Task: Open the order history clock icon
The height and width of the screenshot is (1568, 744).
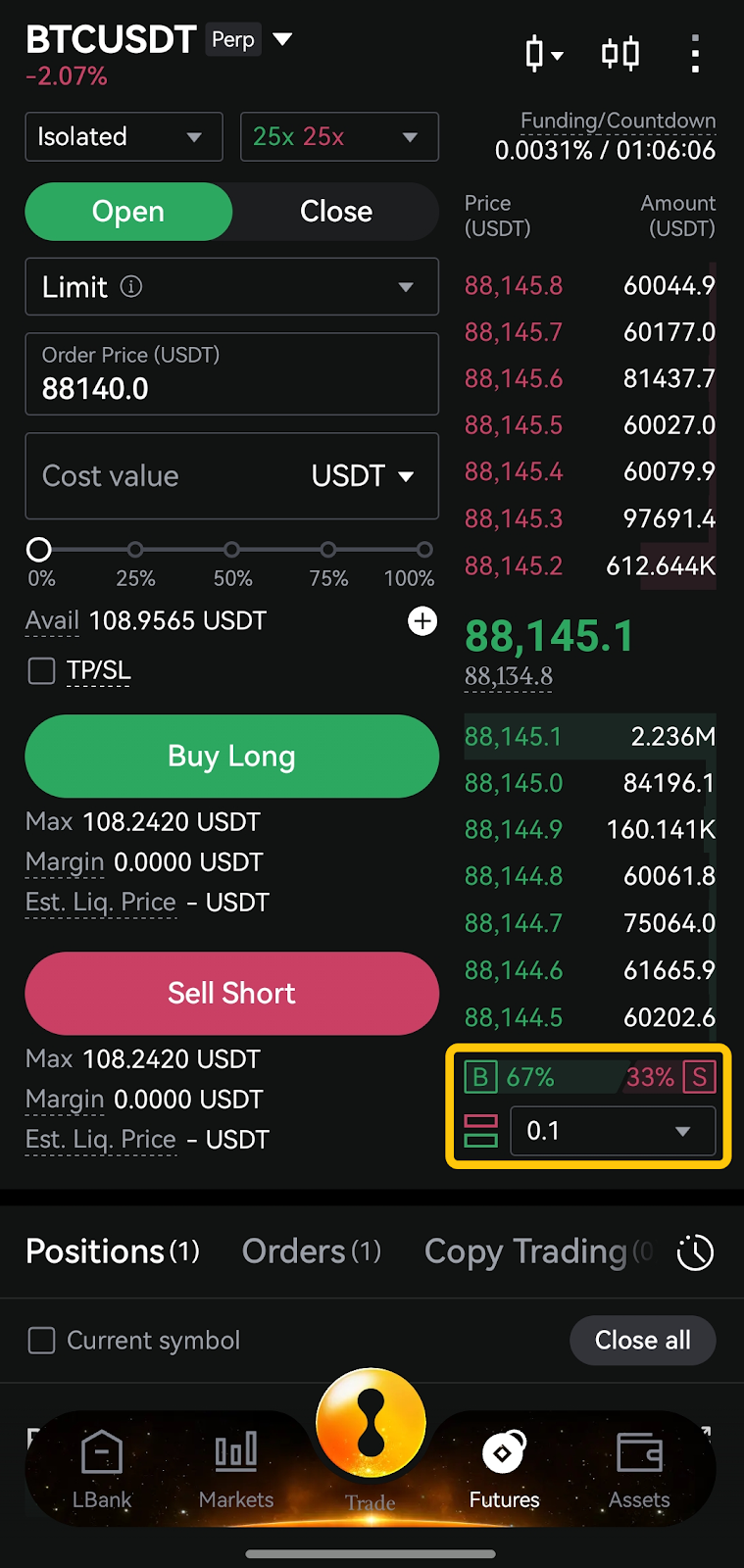Action: 695,1252
